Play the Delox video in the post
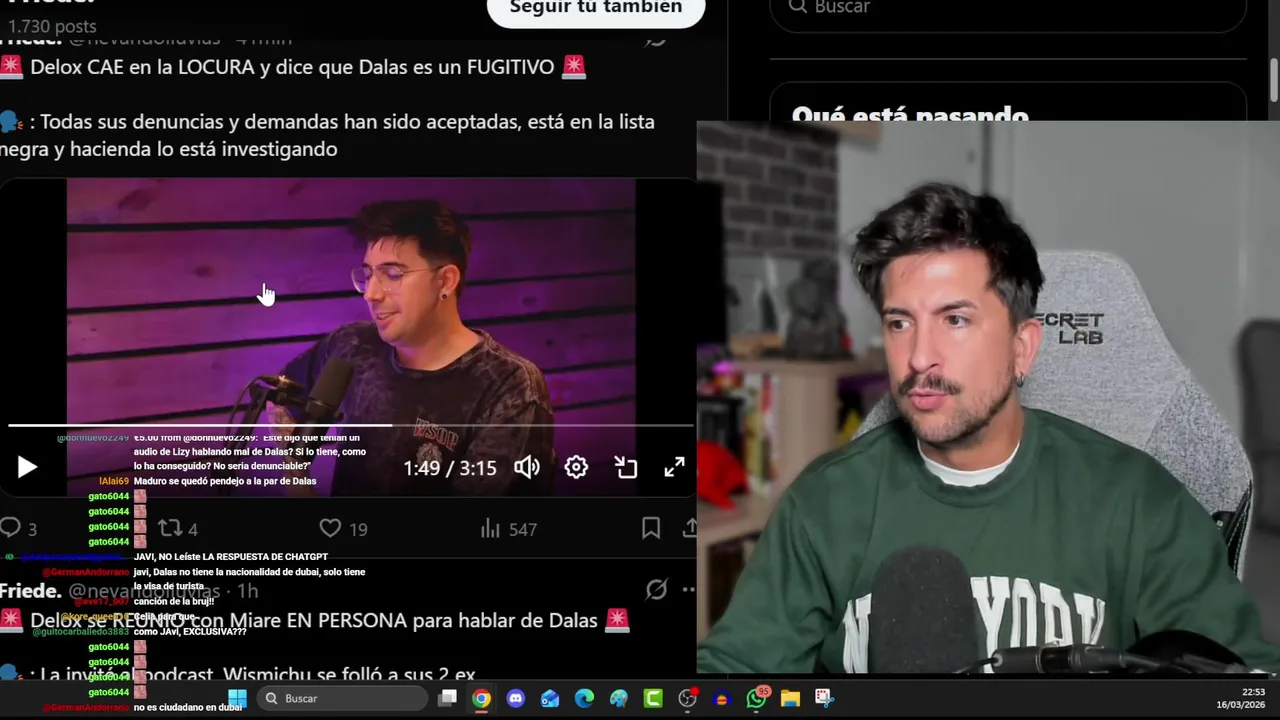The width and height of the screenshot is (1280, 720). [x=26, y=467]
